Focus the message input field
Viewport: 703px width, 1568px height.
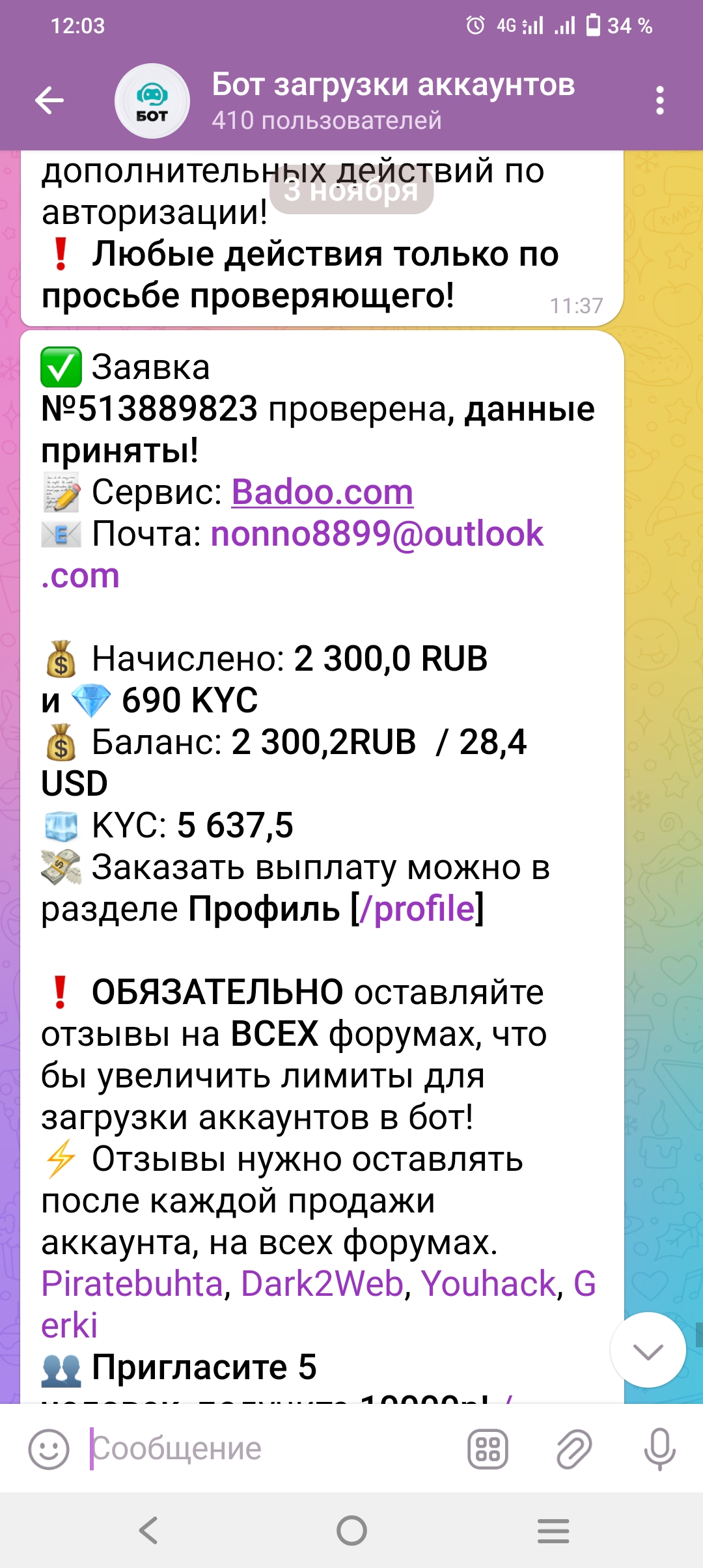[x=273, y=1449]
